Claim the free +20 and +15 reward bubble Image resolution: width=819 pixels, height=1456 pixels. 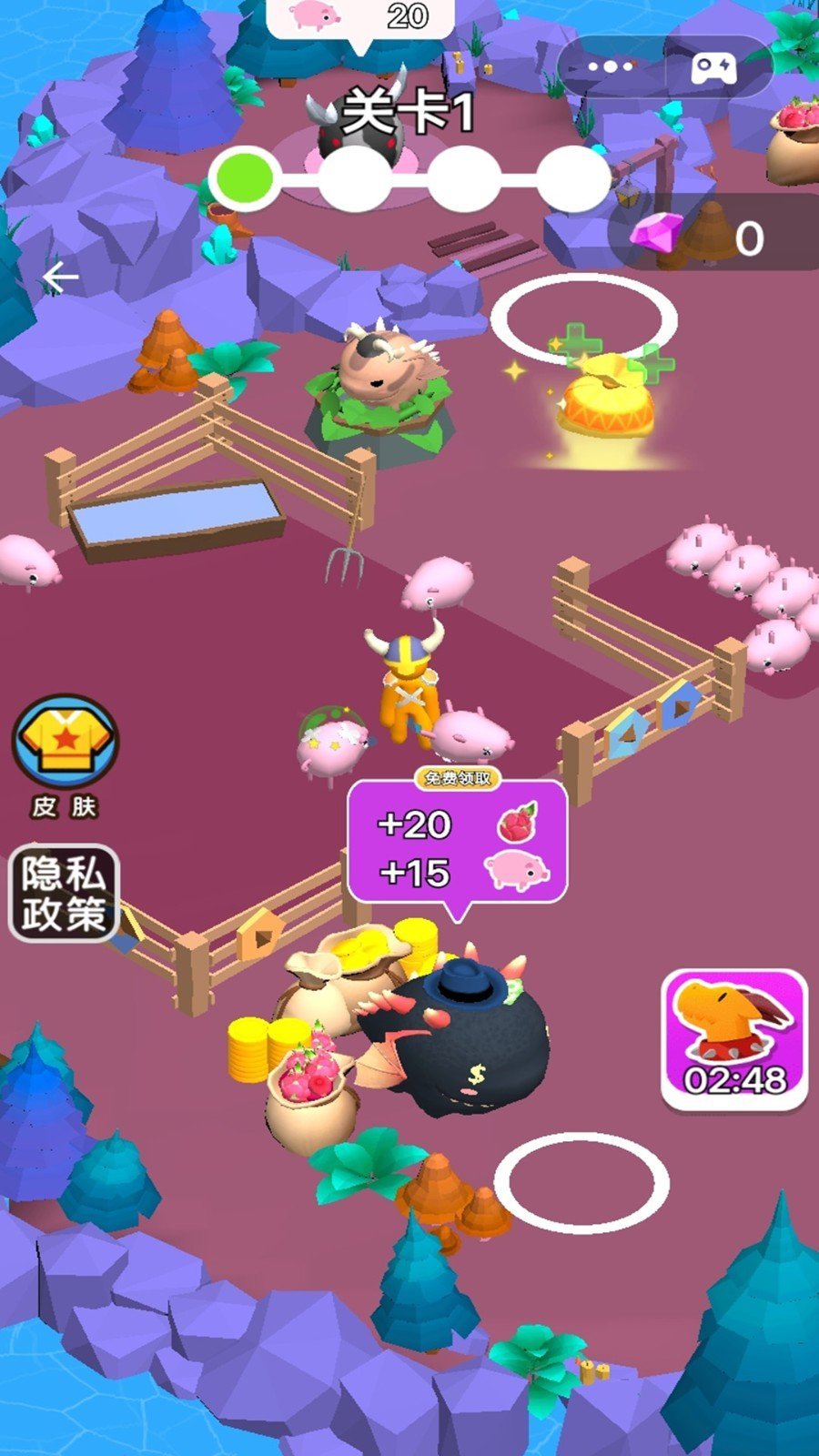coord(458,844)
